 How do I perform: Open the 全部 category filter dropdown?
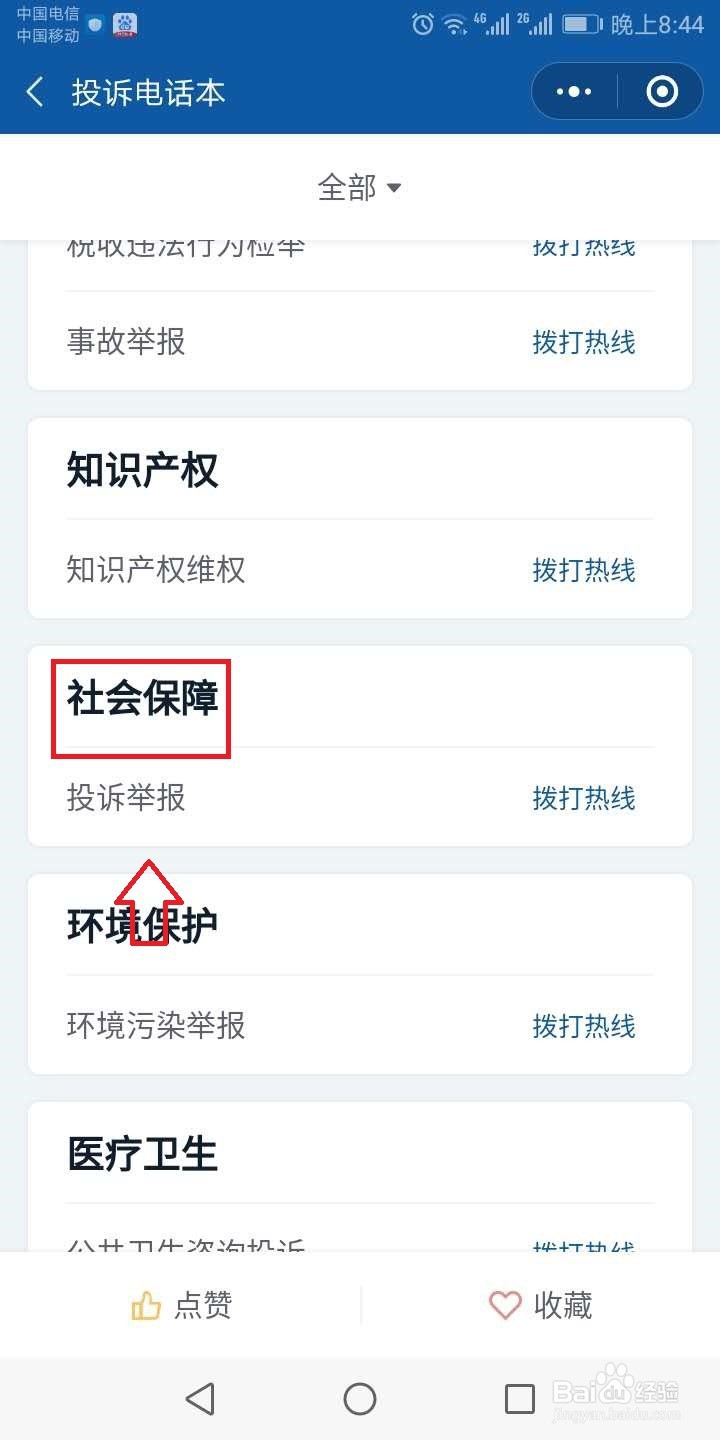349,187
